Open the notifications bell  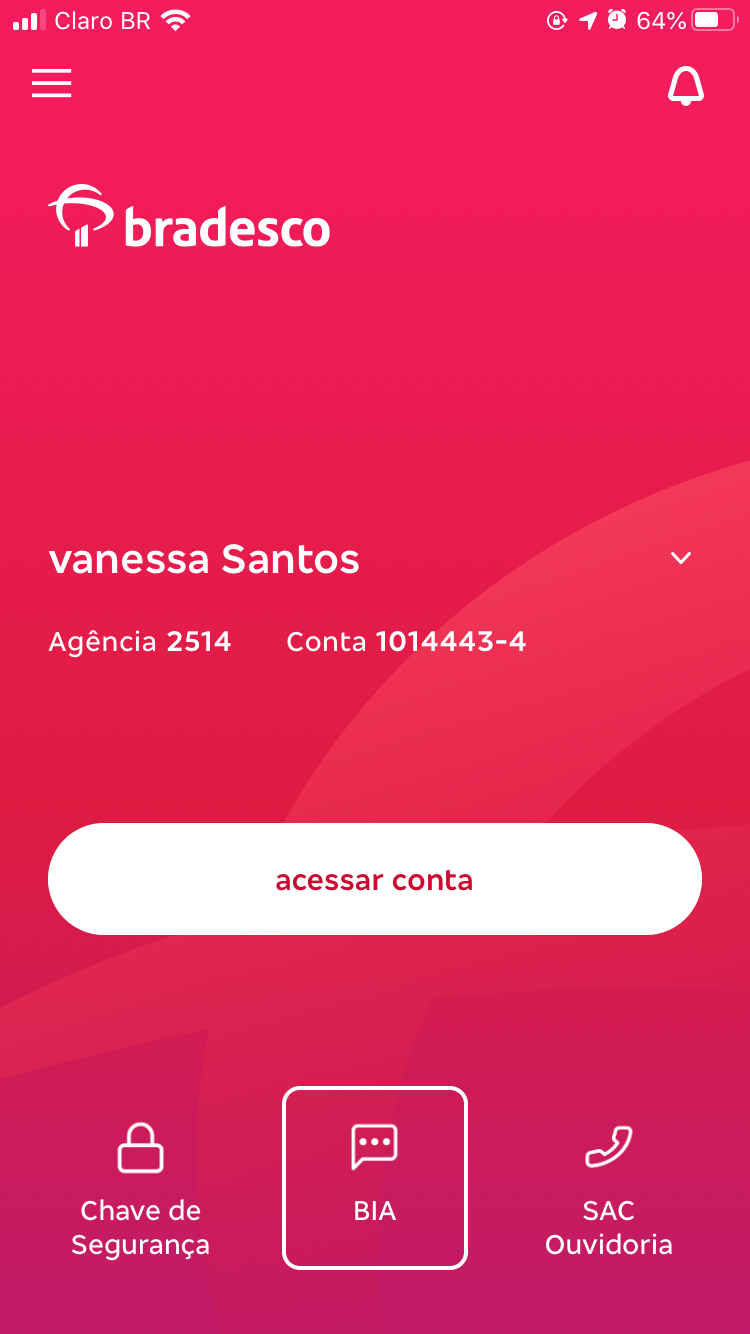pos(686,86)
